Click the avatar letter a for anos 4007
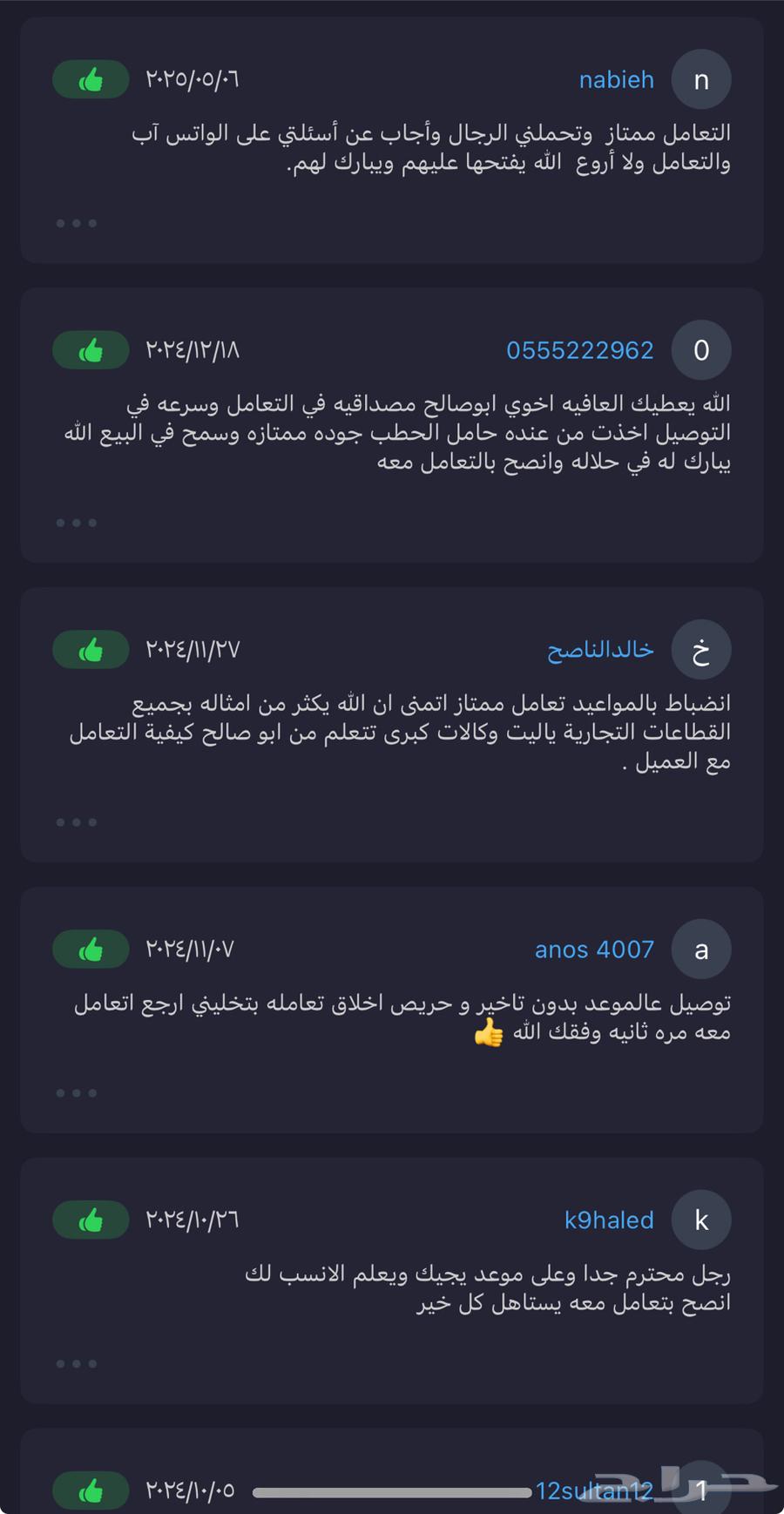The height and width of the screenshot is (1514, 784). pos(701,949)
